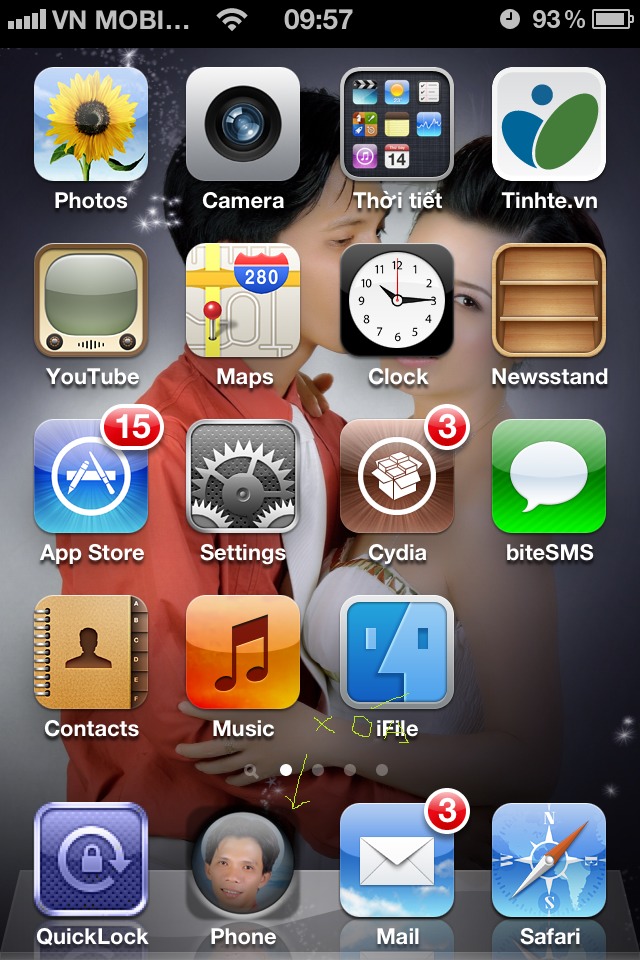Open Newsstand
The image size is (640, 960).
pos(549,300)
